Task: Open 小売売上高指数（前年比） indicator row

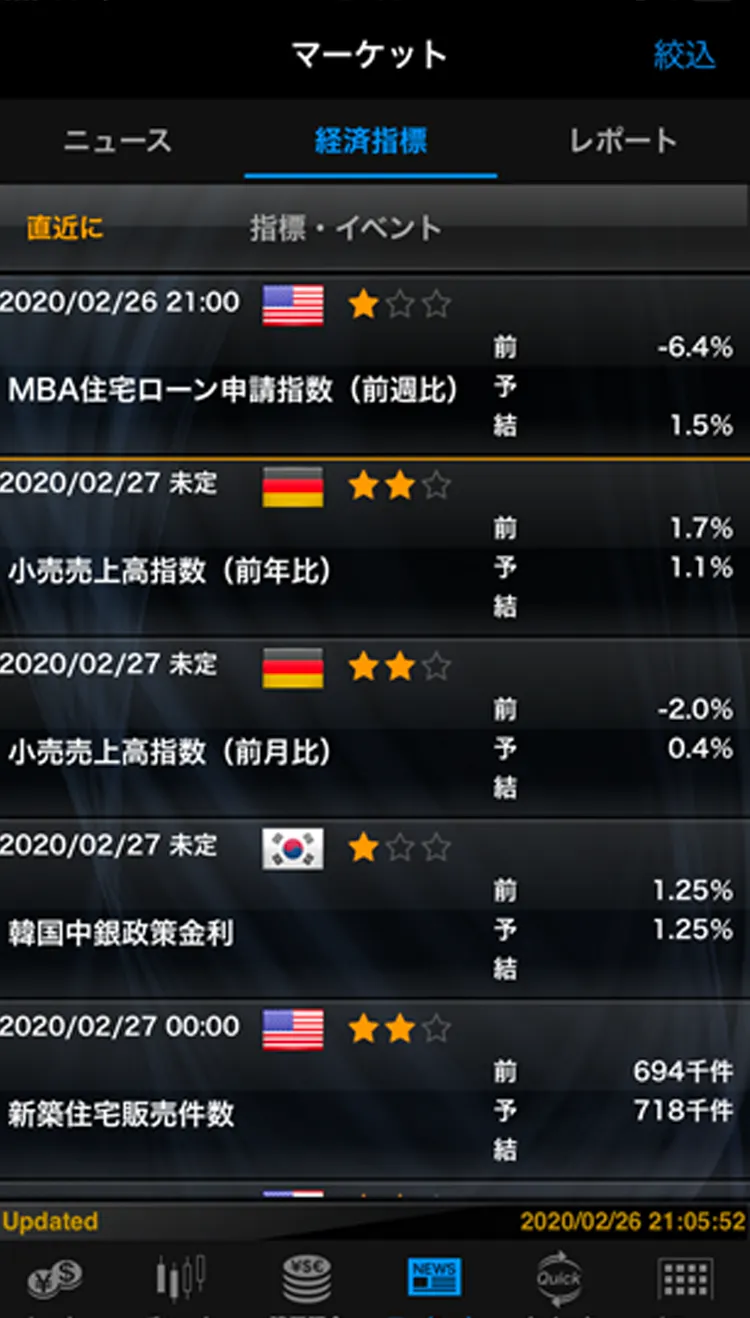Action: [170, 571]
